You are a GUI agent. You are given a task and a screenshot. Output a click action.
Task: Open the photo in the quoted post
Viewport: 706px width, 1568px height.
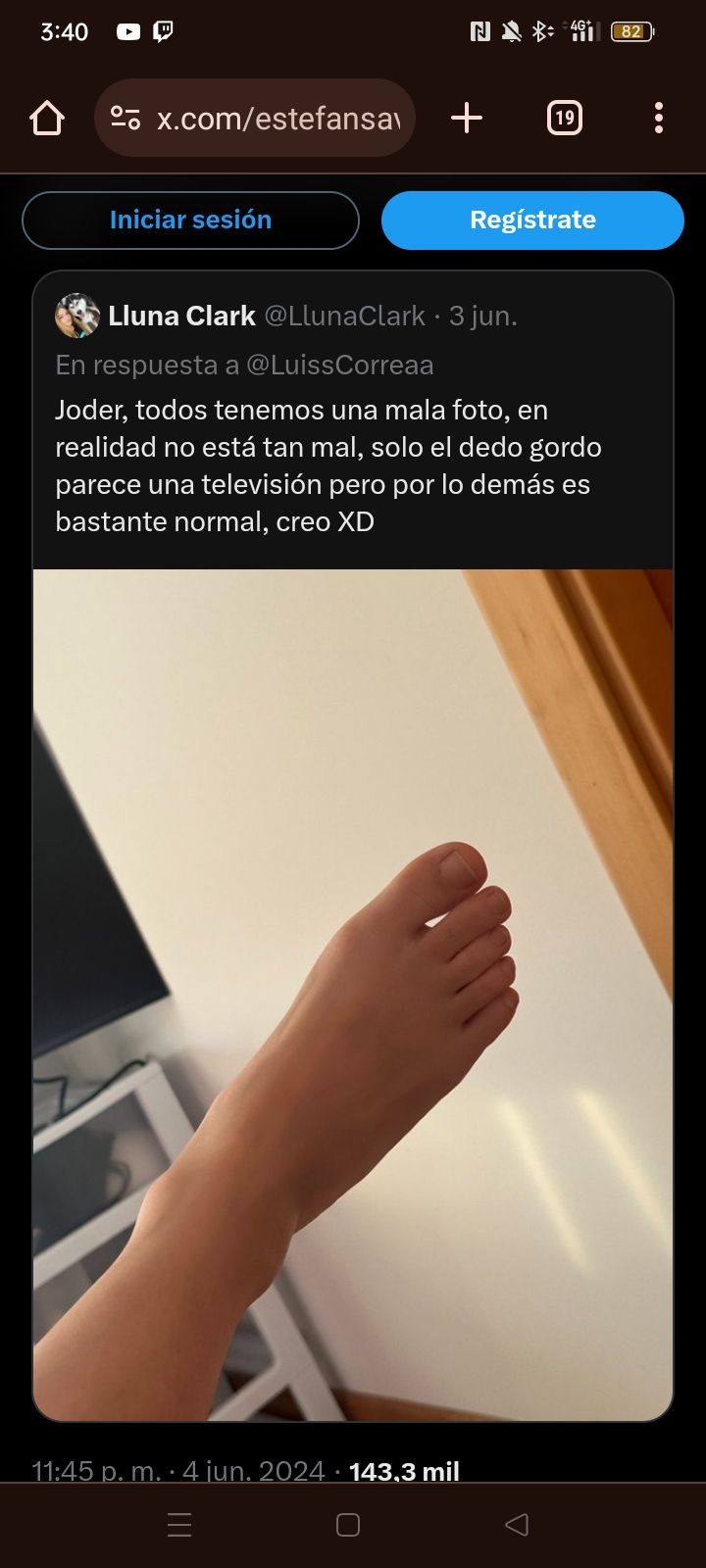click(x=353, y=995)
